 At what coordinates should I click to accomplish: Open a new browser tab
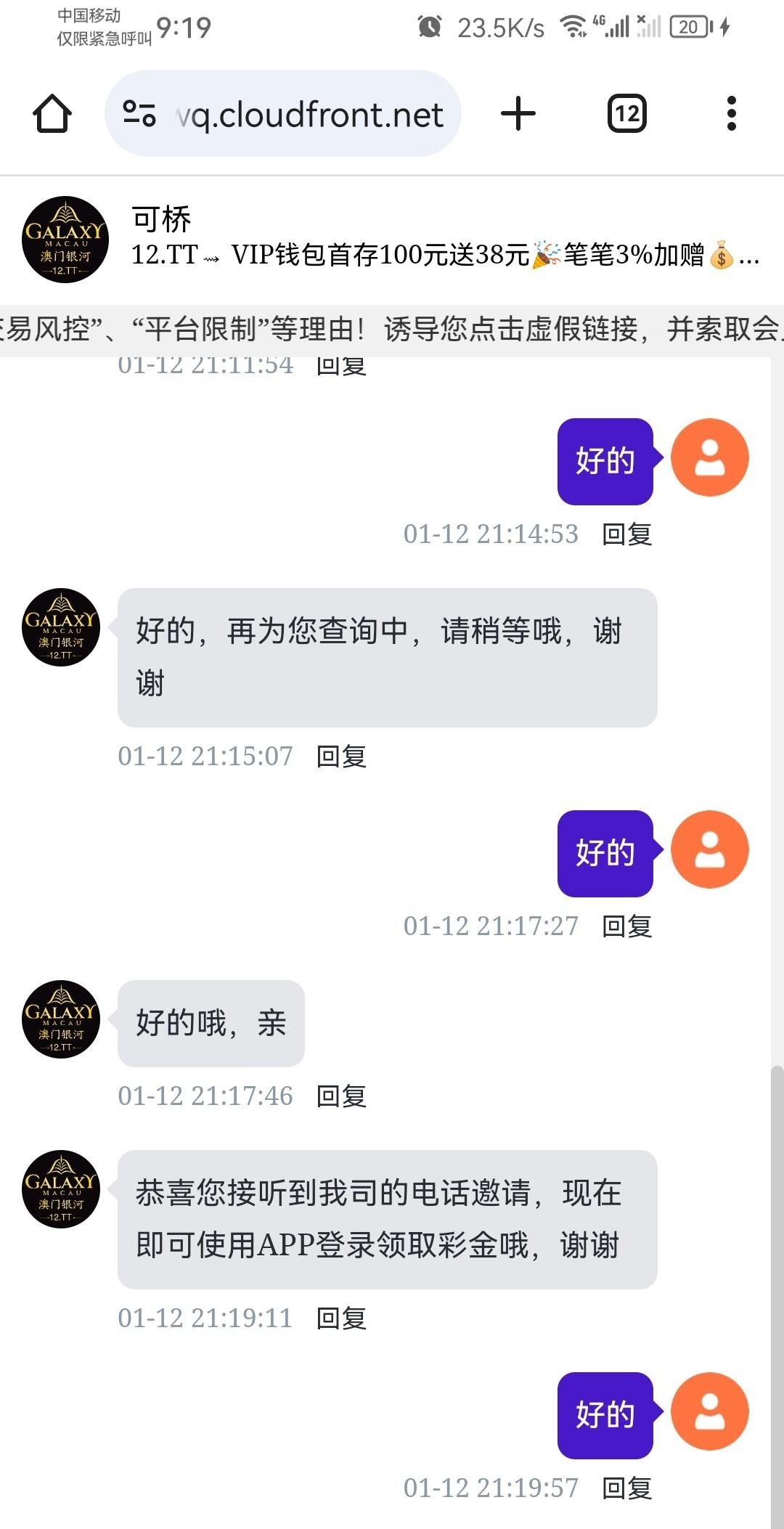click(x=518, y=114)
